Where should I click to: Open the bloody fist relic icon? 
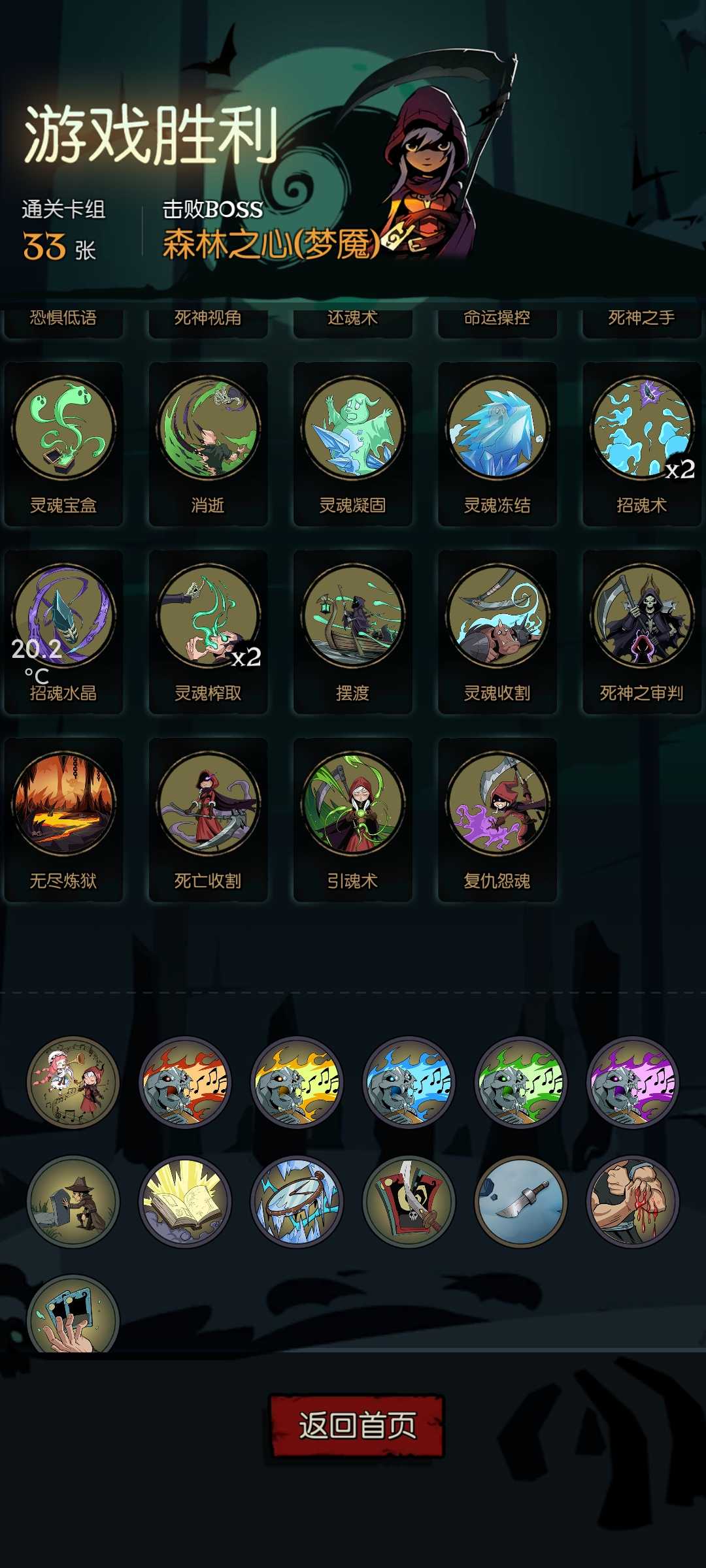pos(633,1201)
